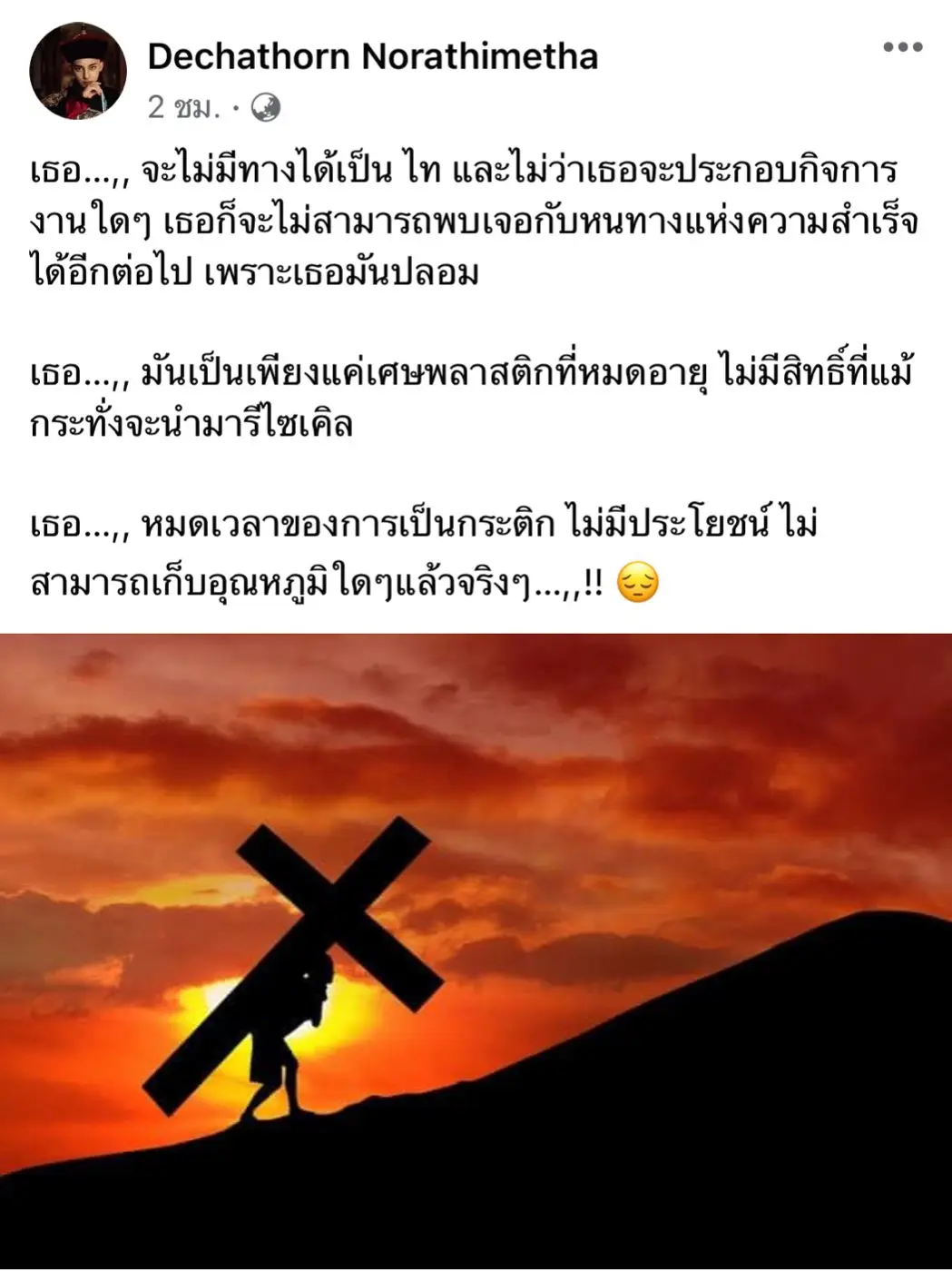Open the post's three-dot options menu
This screenshot has height=1271, width=952.
(902, 47)
